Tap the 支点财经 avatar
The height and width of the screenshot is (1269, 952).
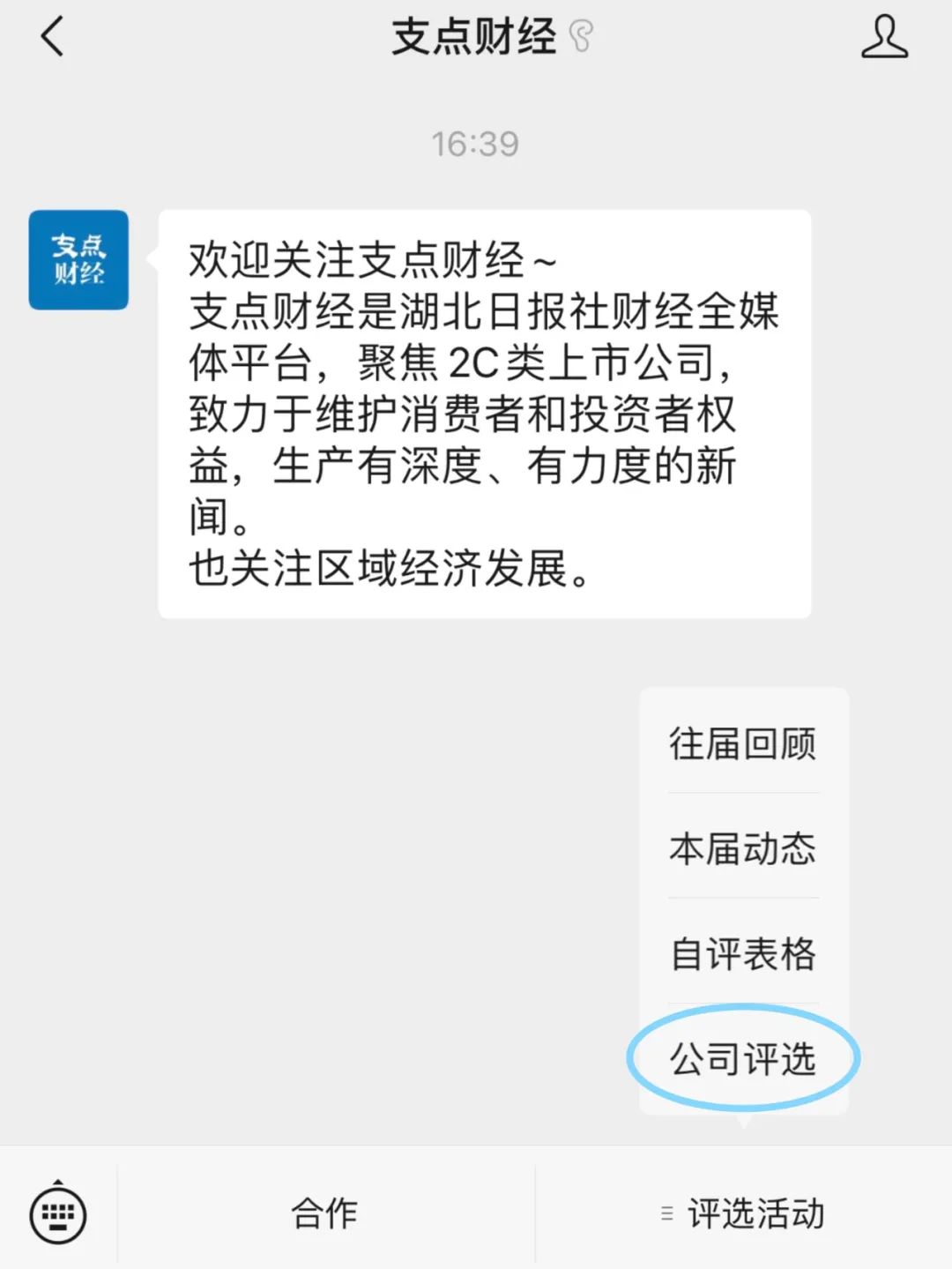click(x=78, y=260)
